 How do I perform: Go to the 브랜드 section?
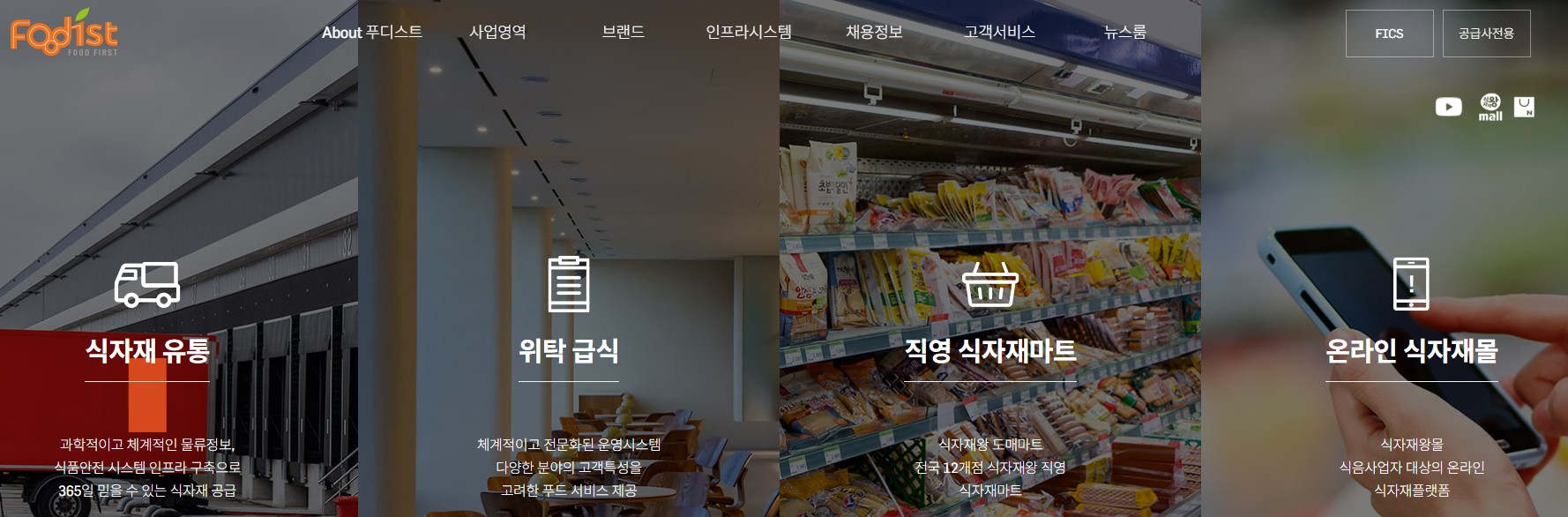pos(623,33)
